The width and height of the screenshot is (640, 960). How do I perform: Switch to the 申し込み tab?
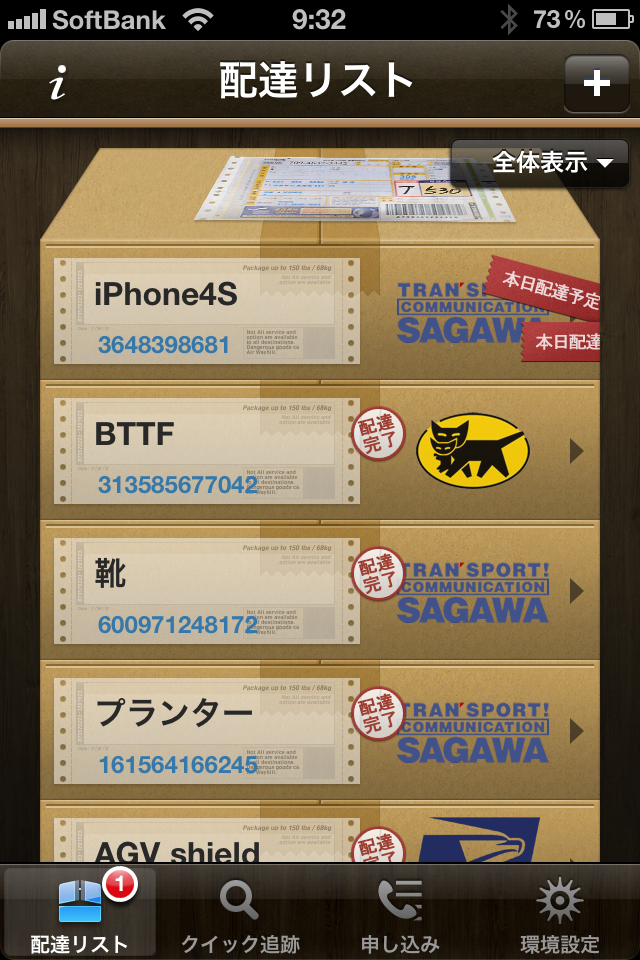point(400,915)
